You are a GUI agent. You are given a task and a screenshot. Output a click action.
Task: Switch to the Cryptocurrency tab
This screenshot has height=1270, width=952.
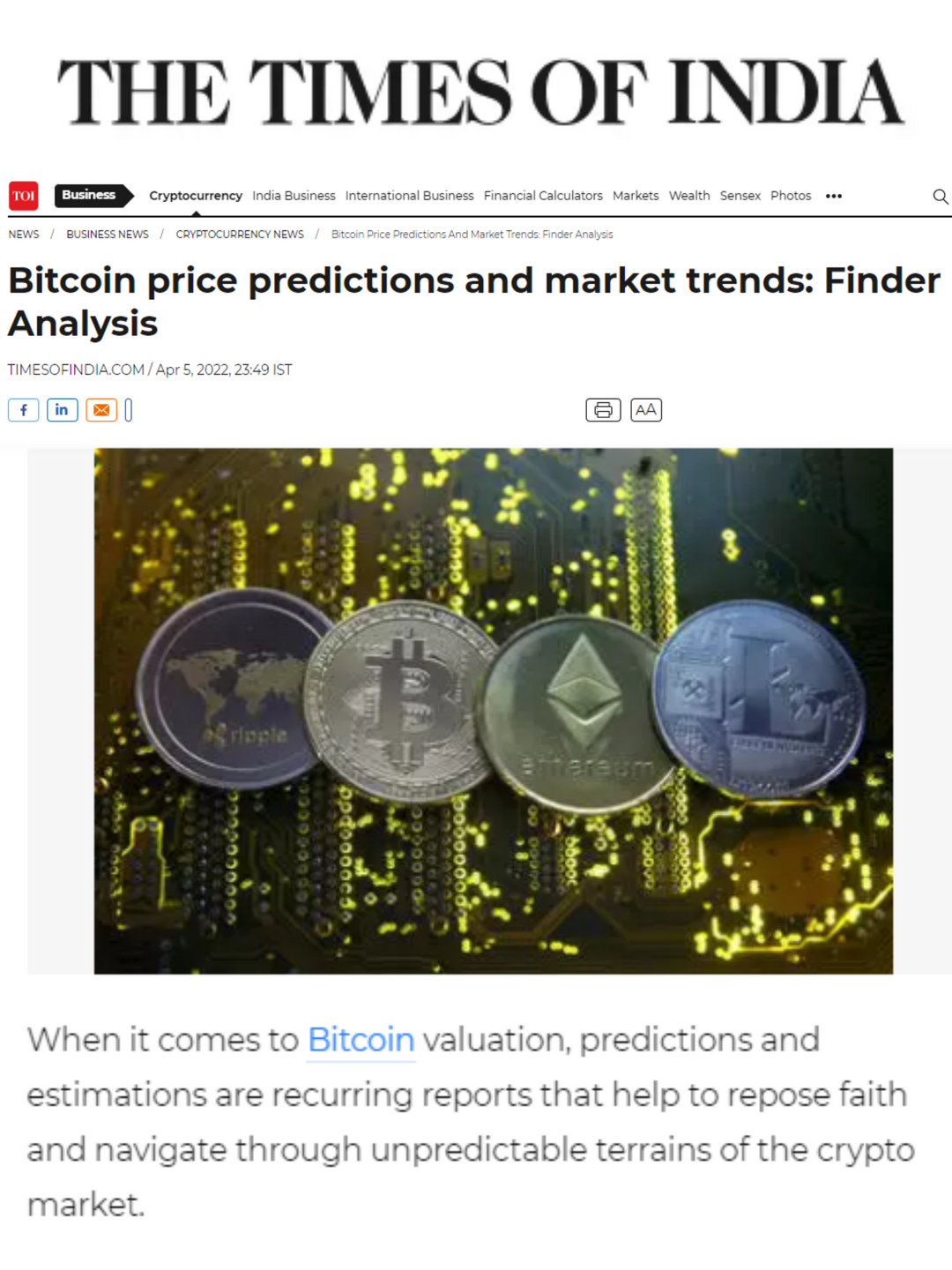(196, 196)
